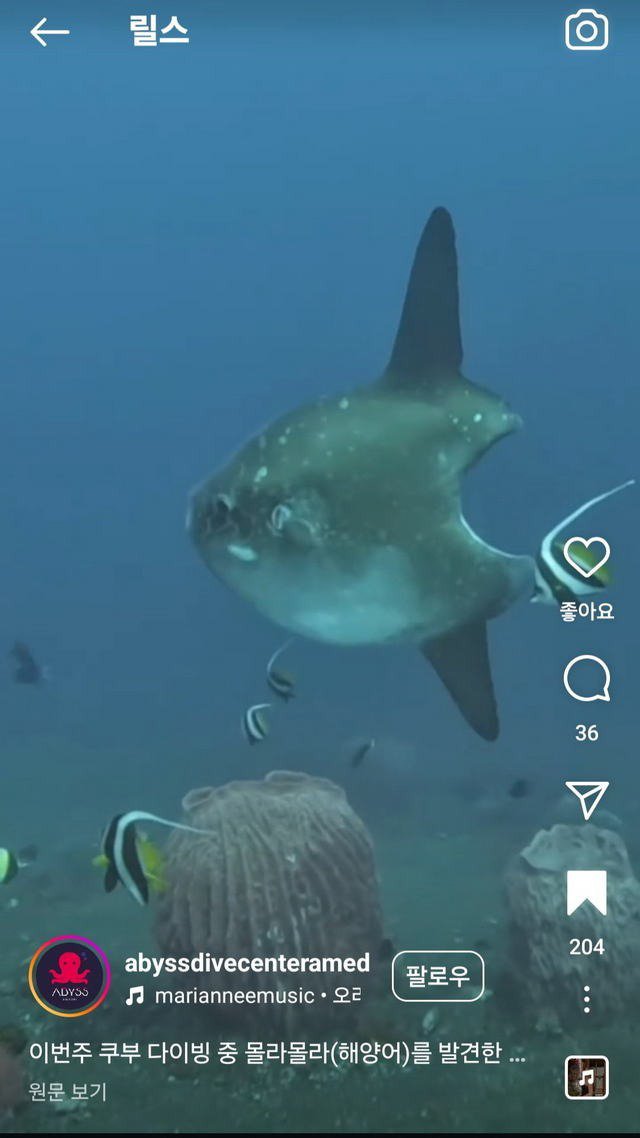This screenshot has height=1138, width=640.
Task: Tap 원문 보기 to see original text
Action: 68,1091
